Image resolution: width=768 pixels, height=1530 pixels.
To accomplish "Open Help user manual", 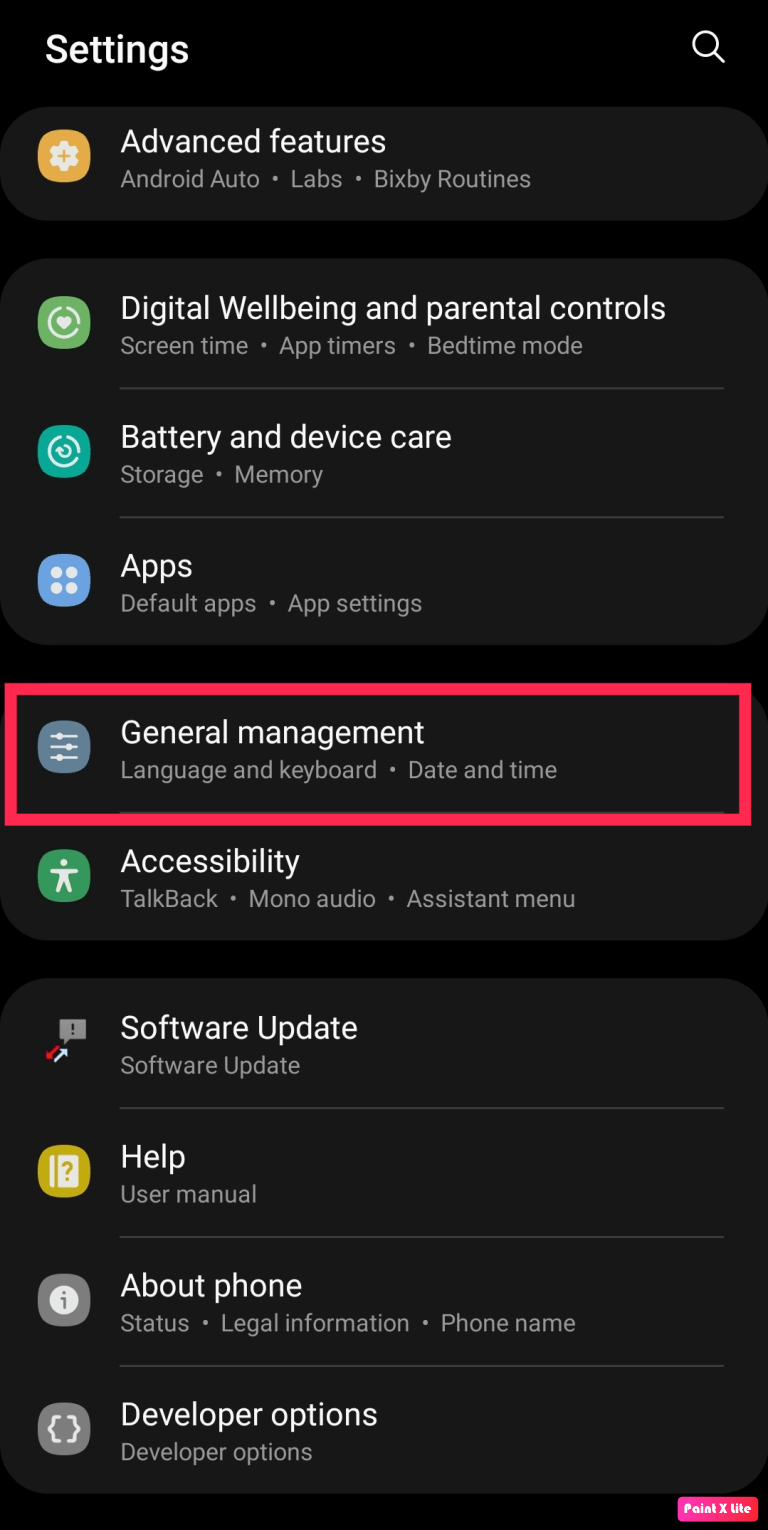I will point(384,1173).
